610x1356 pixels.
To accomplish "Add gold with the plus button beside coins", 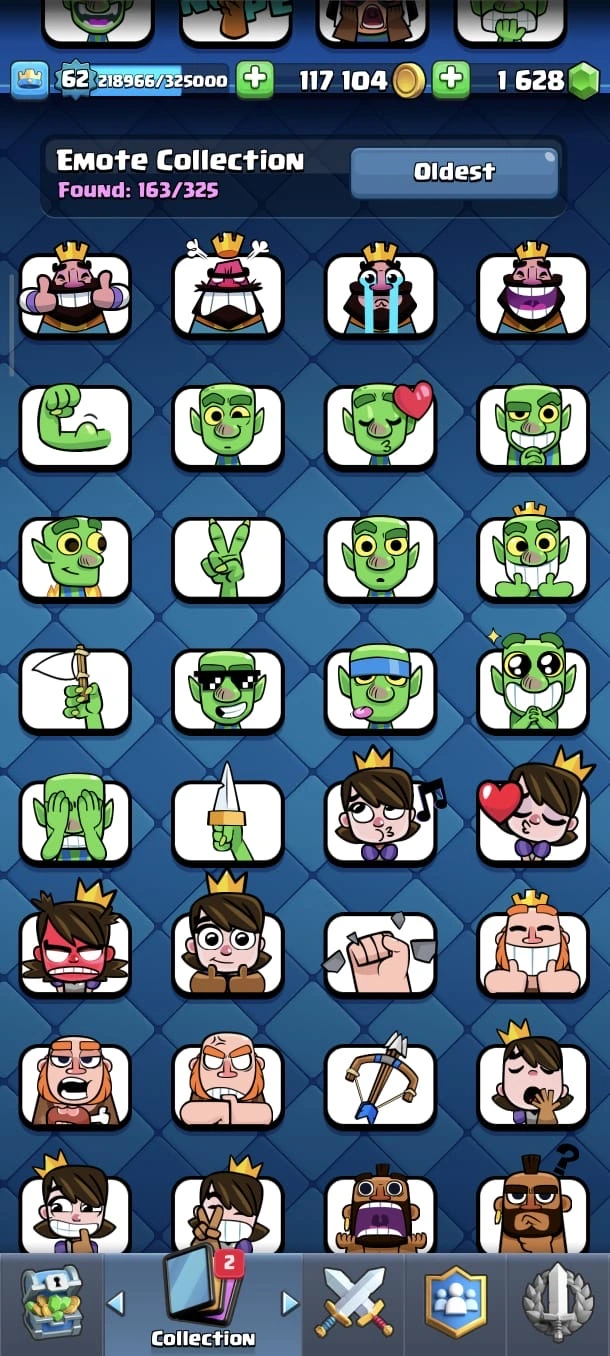I will (451, 80).
